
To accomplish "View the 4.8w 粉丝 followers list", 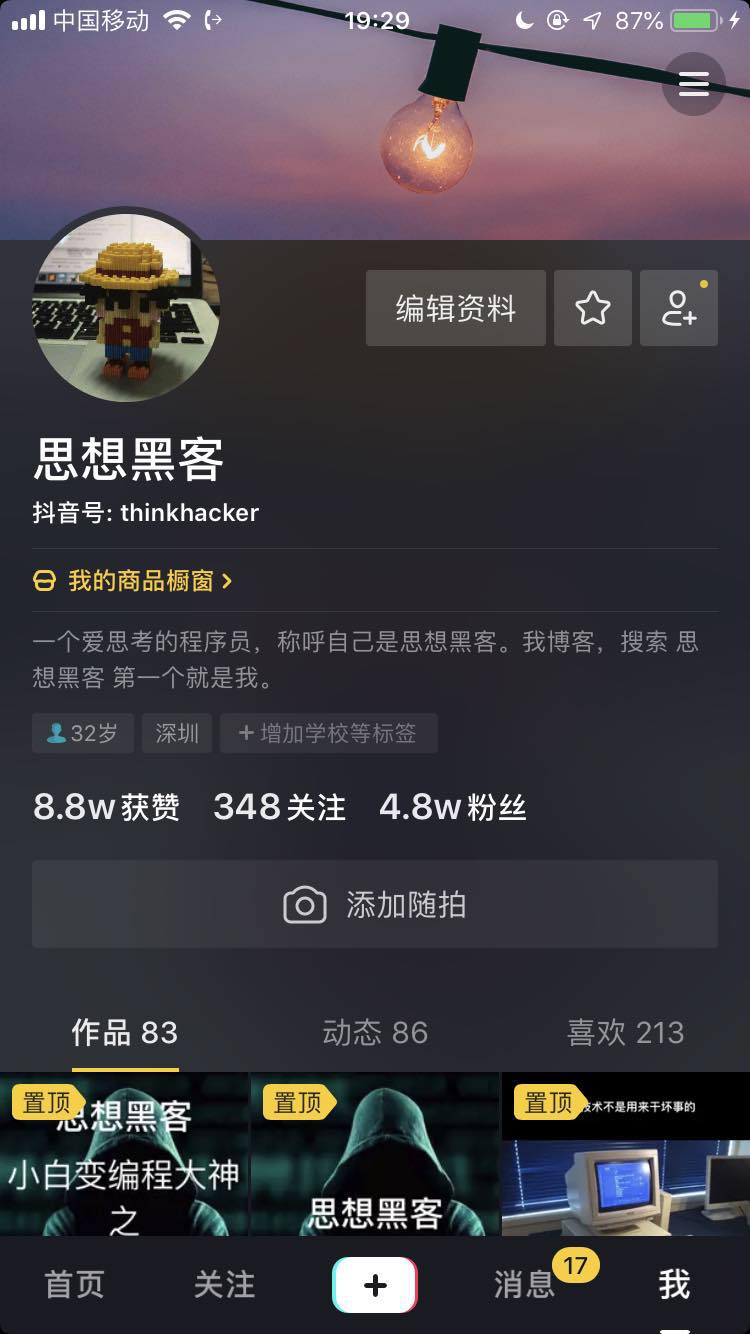I will point(452,807).
